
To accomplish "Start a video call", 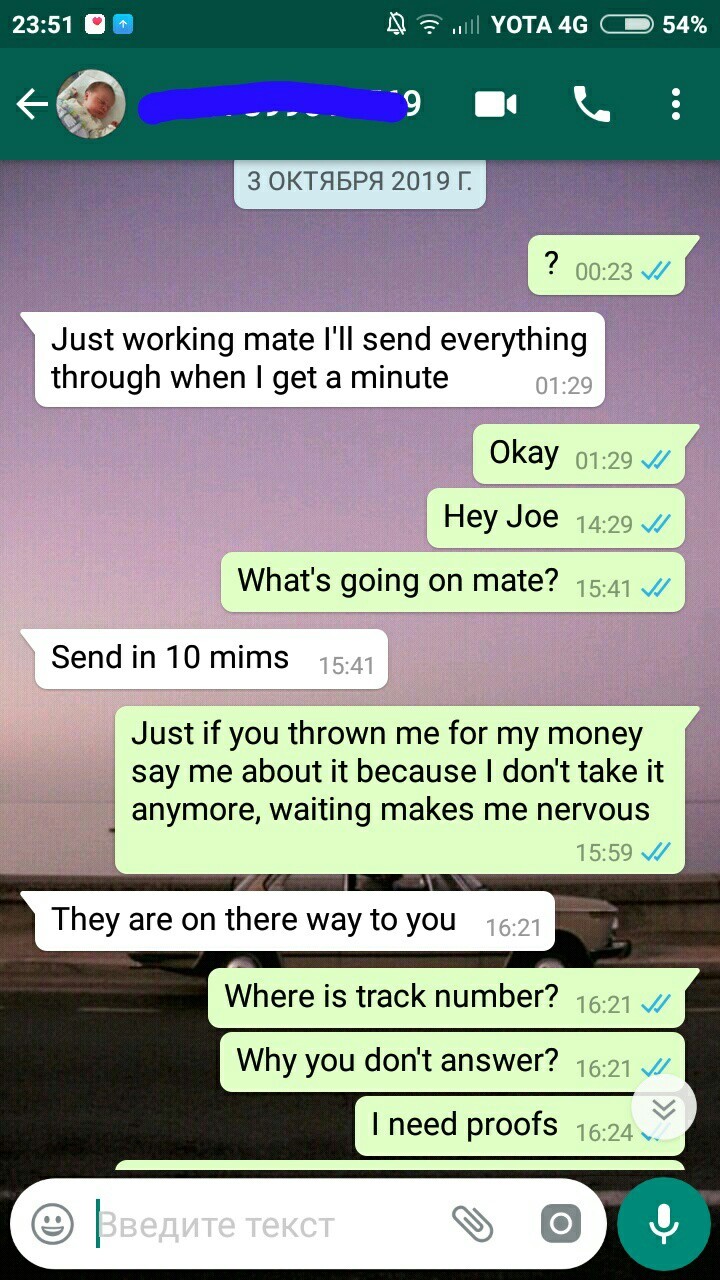I will 495,104.
